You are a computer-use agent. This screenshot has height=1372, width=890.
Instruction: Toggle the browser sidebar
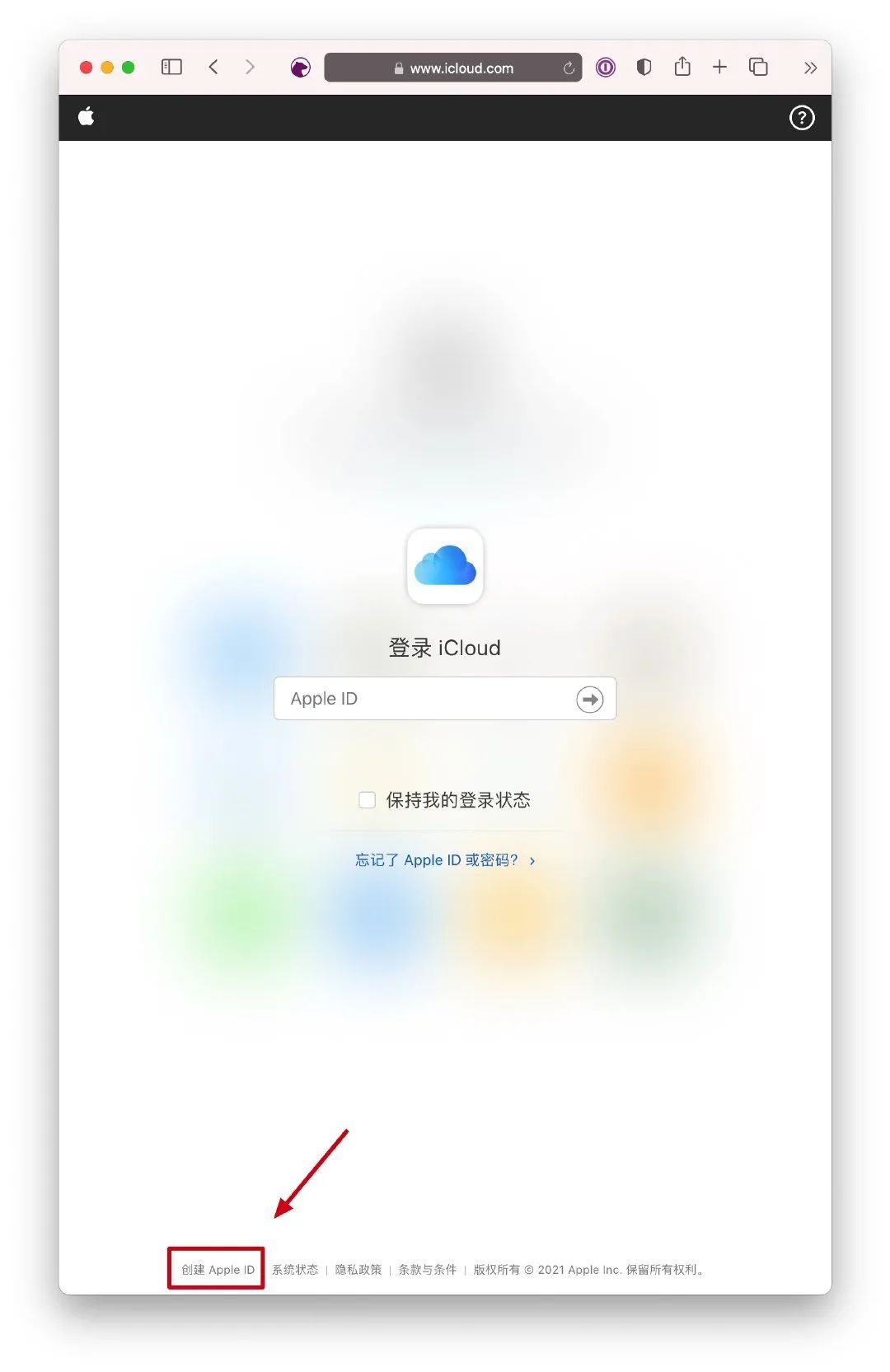coord(171,67)
